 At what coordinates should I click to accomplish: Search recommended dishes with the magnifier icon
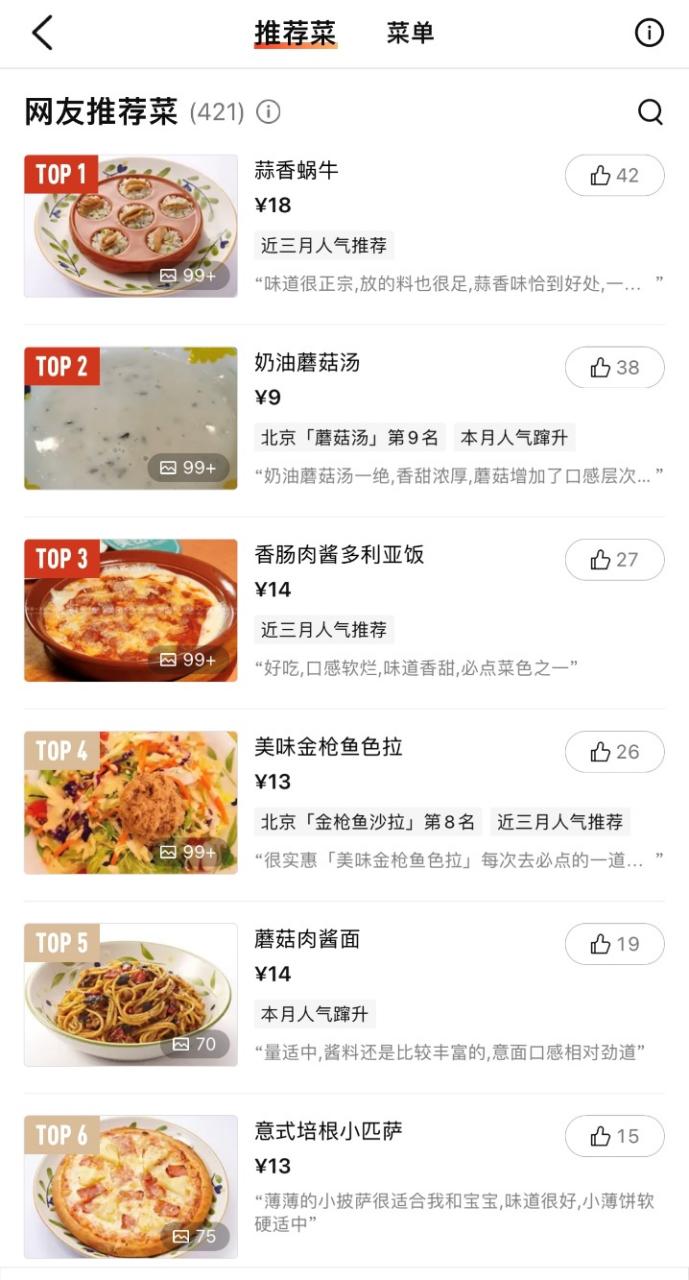pos(650,112)
